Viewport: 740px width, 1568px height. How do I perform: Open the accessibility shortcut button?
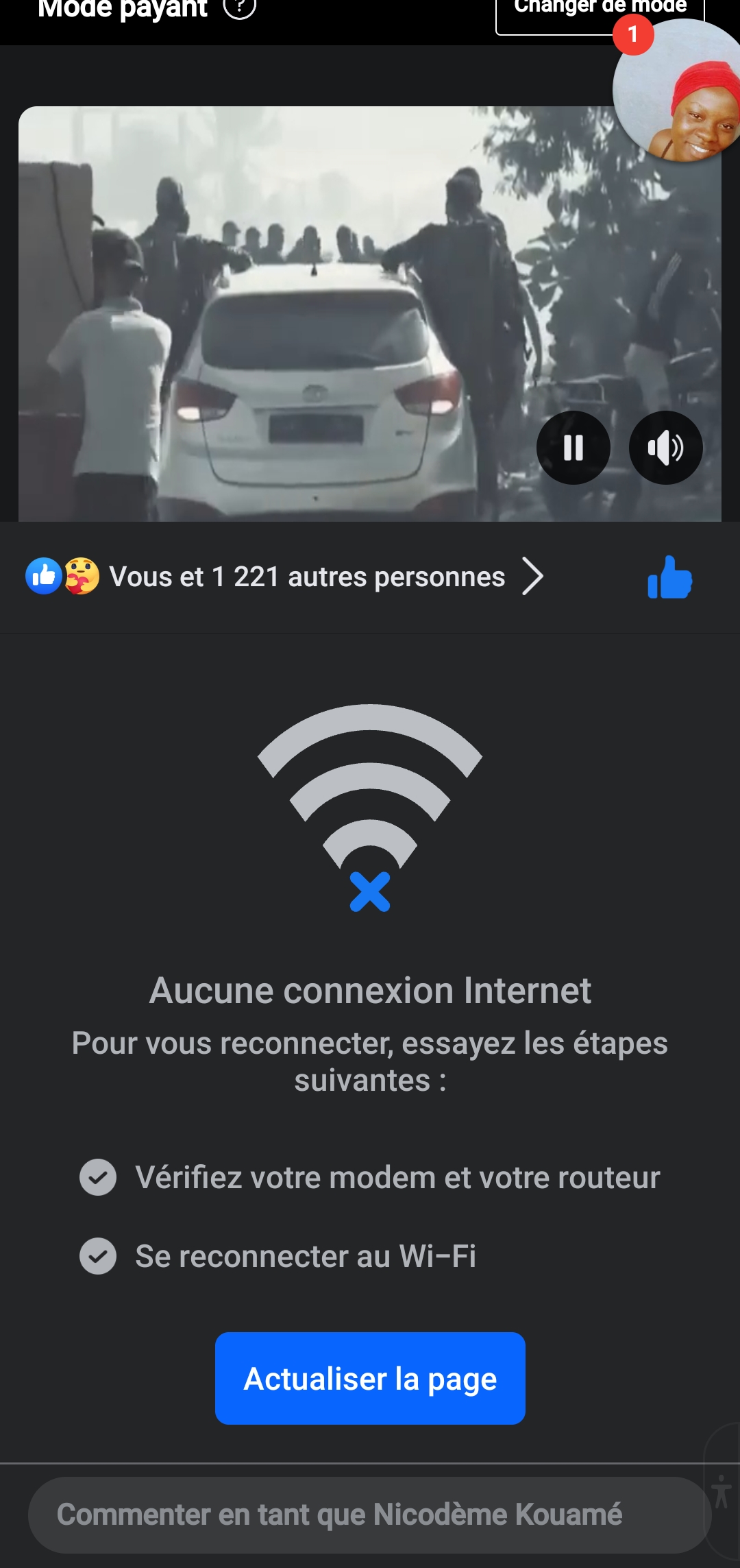[x=721, y=1491]
